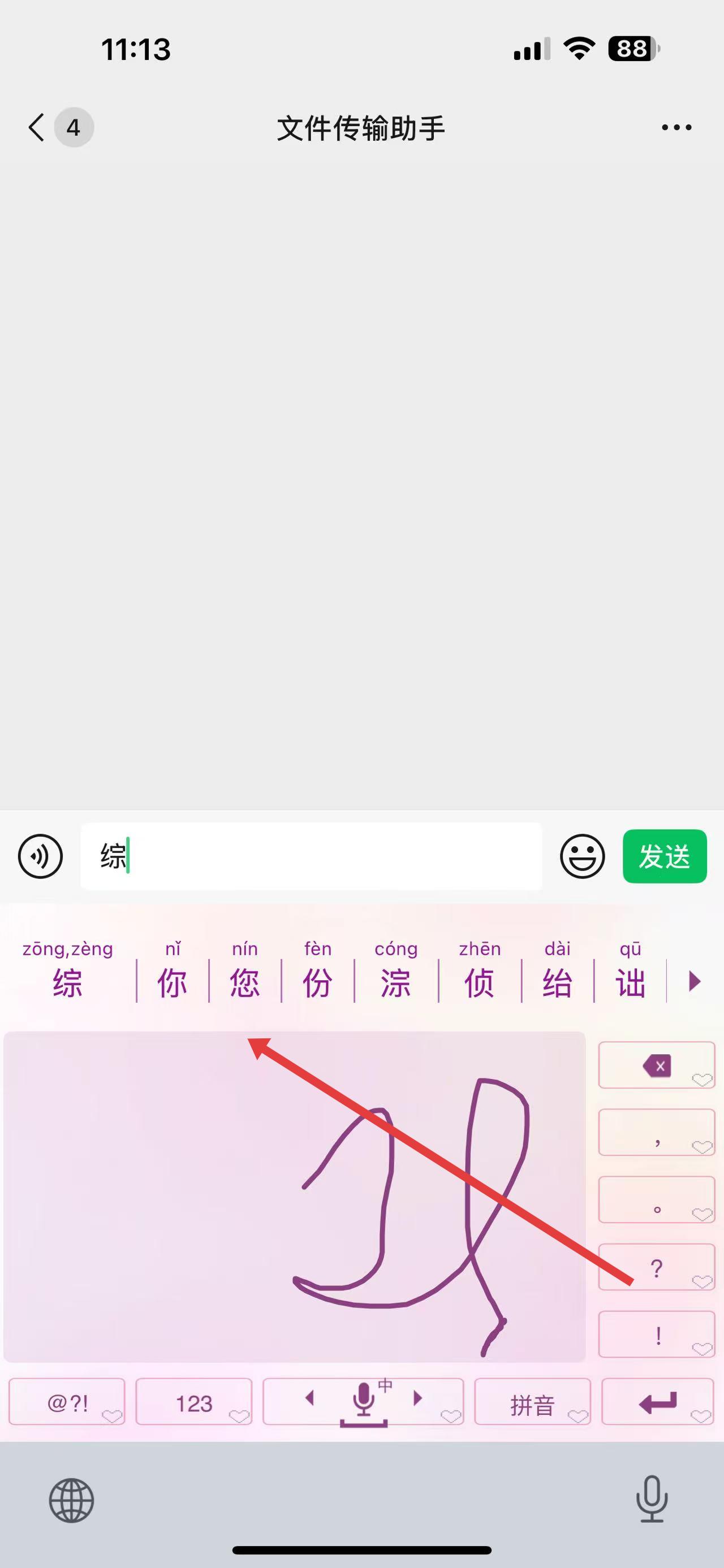Open the chat overflow menu
Screen dimensions: 724x1568
[676, 127]
